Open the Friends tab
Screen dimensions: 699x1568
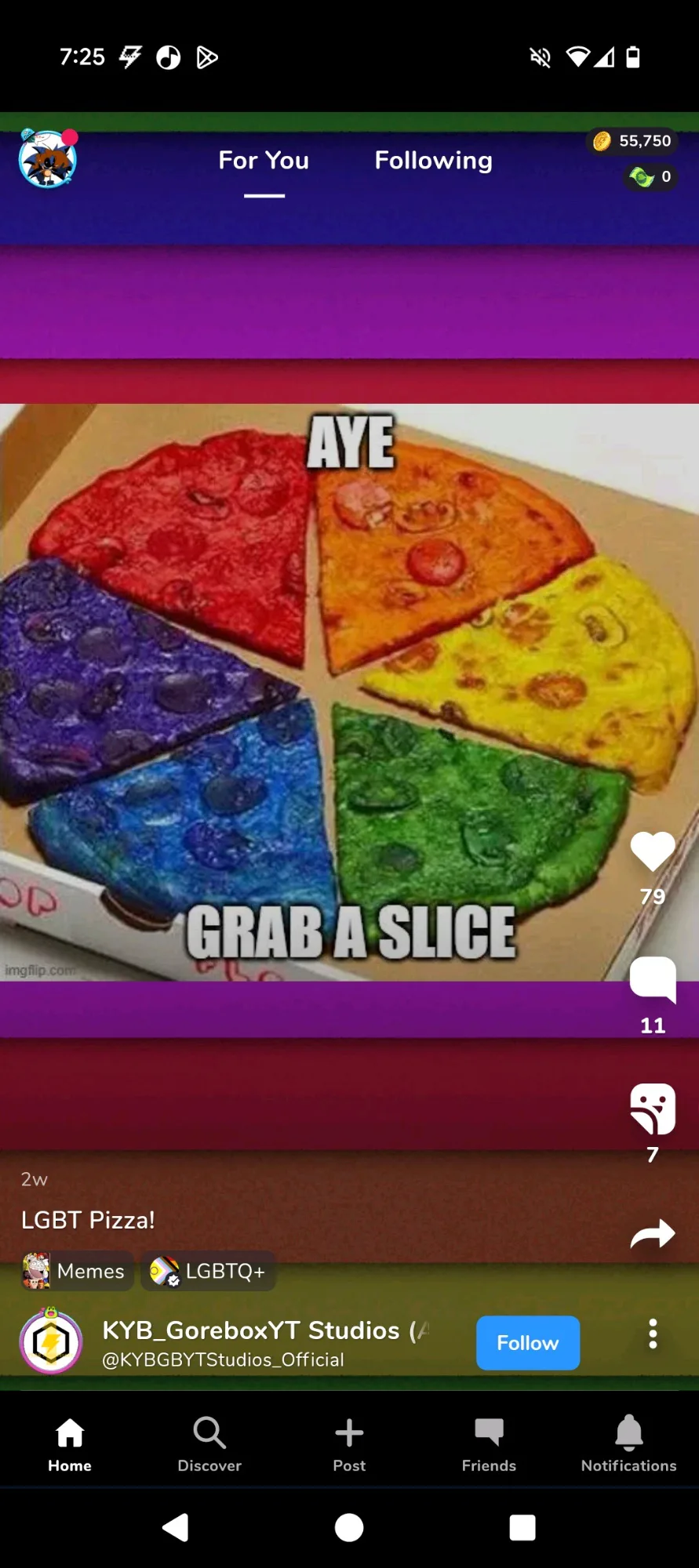point(489,1443)
